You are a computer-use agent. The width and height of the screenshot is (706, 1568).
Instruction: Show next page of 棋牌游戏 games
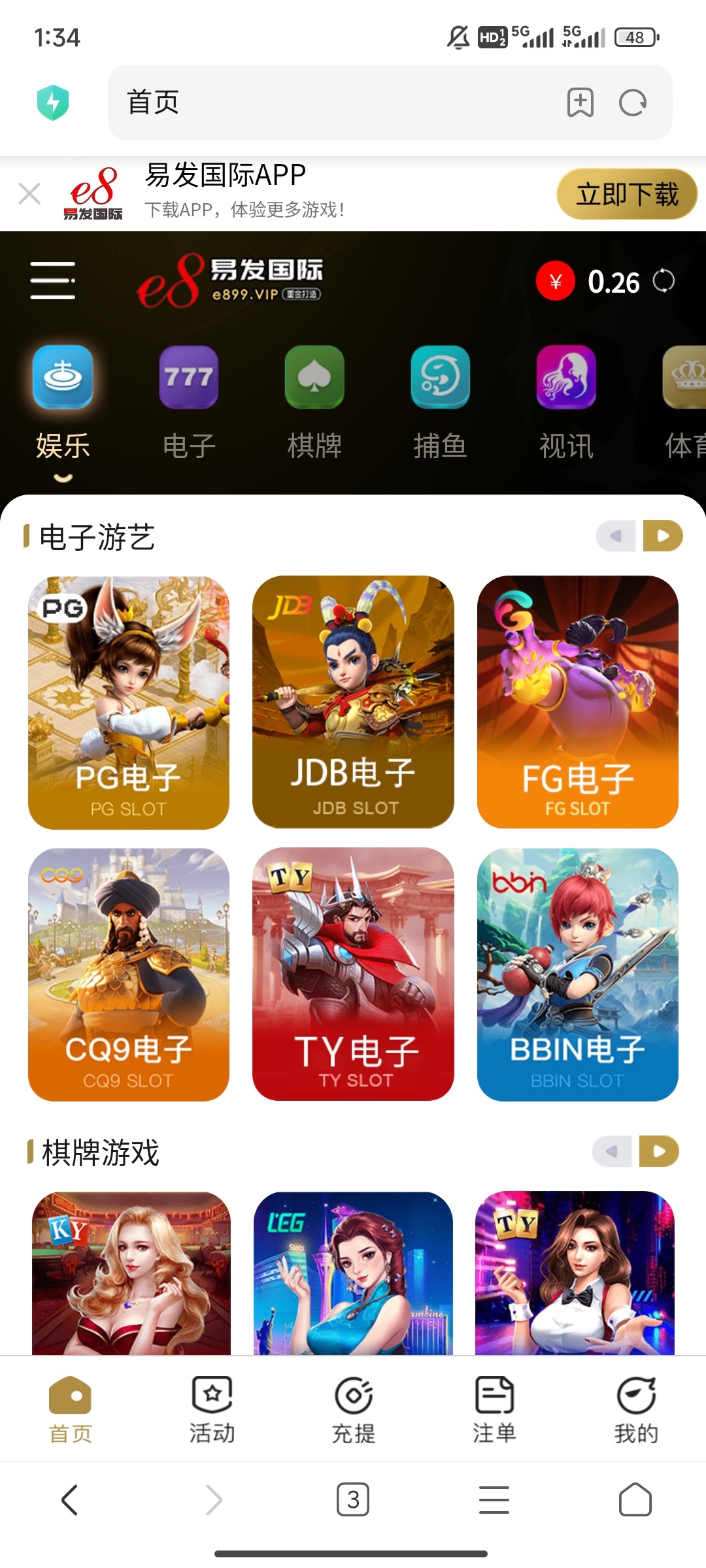click(659, 1151)
